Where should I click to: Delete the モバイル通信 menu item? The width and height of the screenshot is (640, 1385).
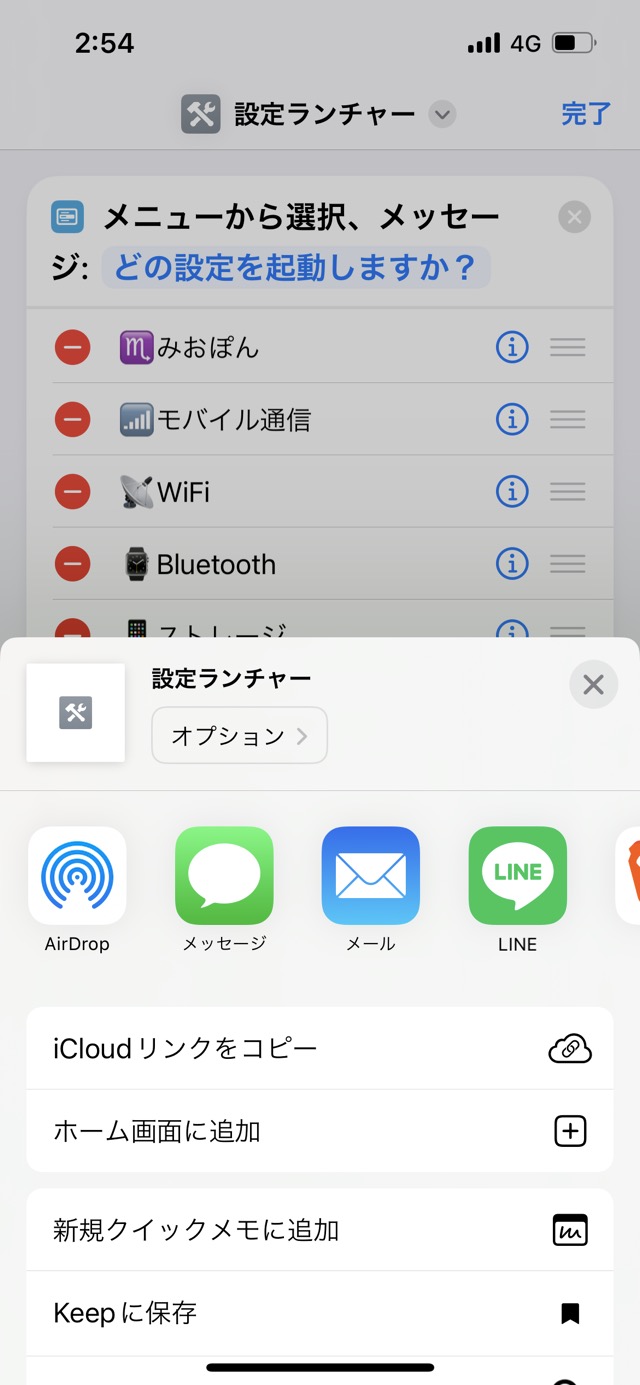pyautogui.click(x=72, y=420)
